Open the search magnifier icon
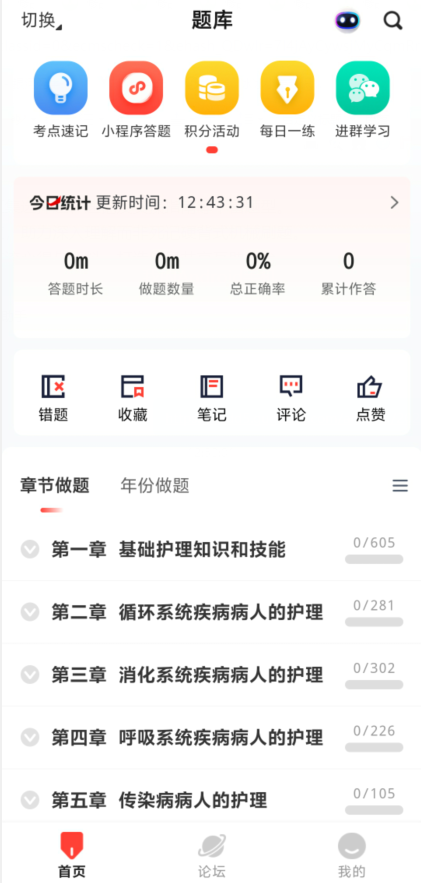Screen dimensions: 421x883 [x=393, y=21]
